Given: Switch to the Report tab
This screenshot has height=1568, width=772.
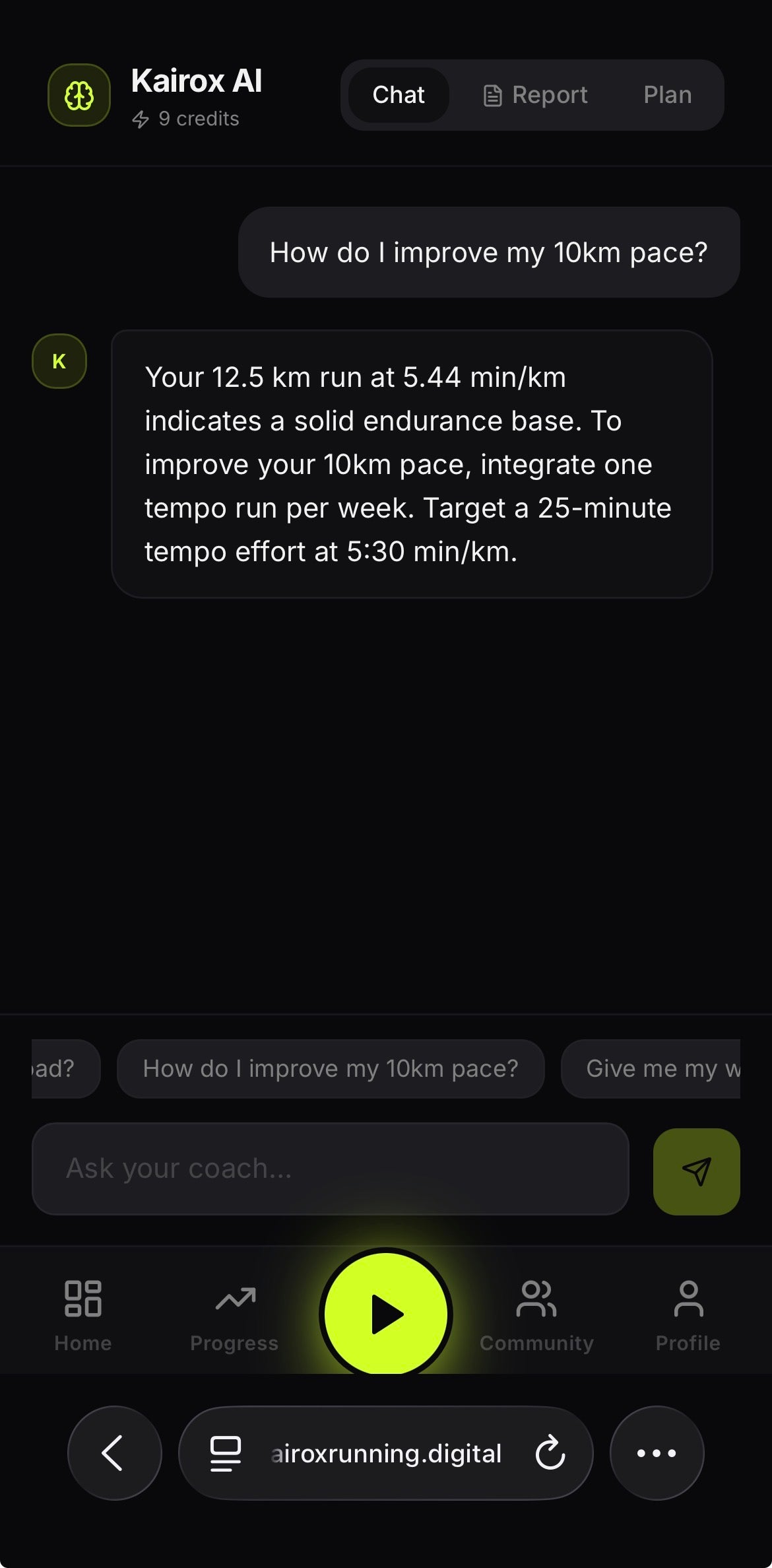Looking at the screenshot, I should coord(536,95).
